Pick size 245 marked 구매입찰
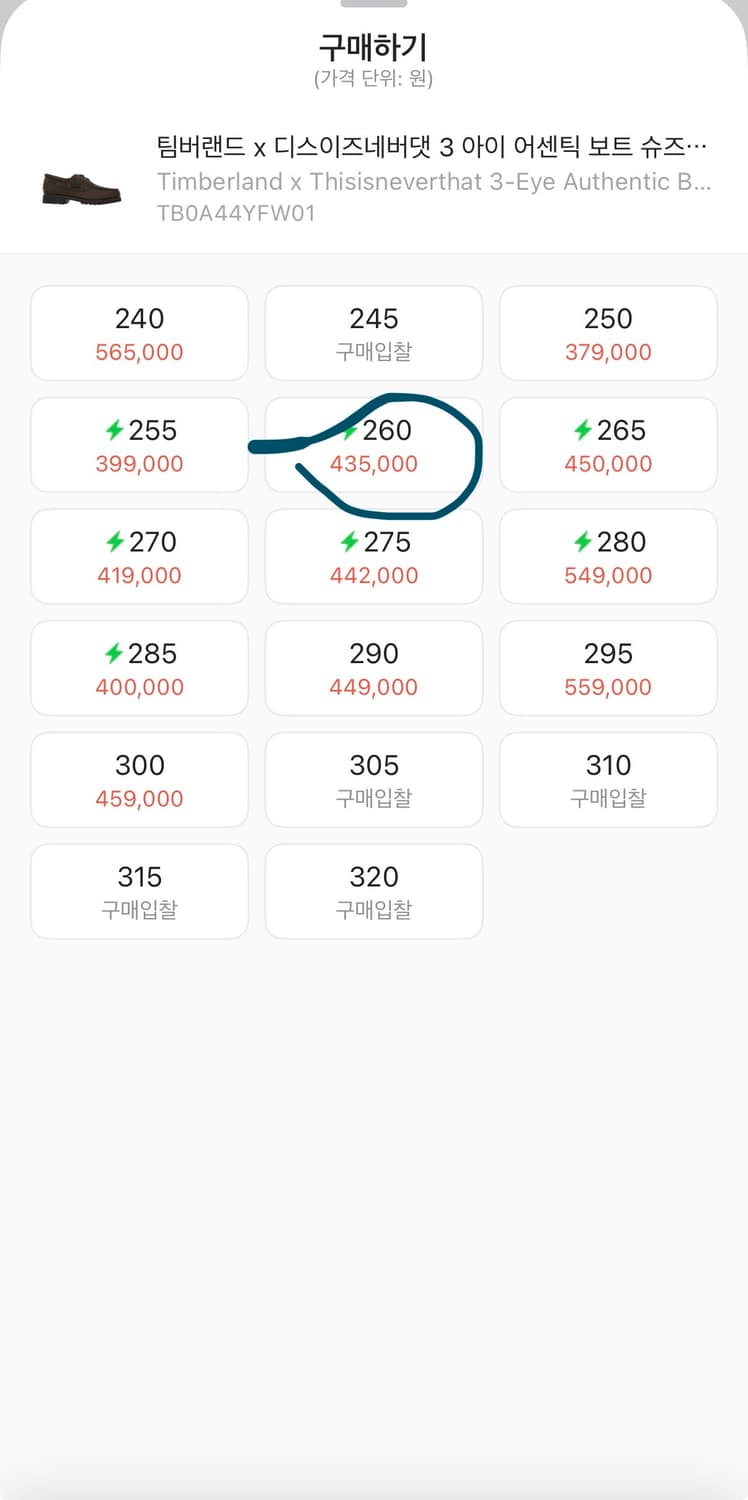 (x=373, y=333)
